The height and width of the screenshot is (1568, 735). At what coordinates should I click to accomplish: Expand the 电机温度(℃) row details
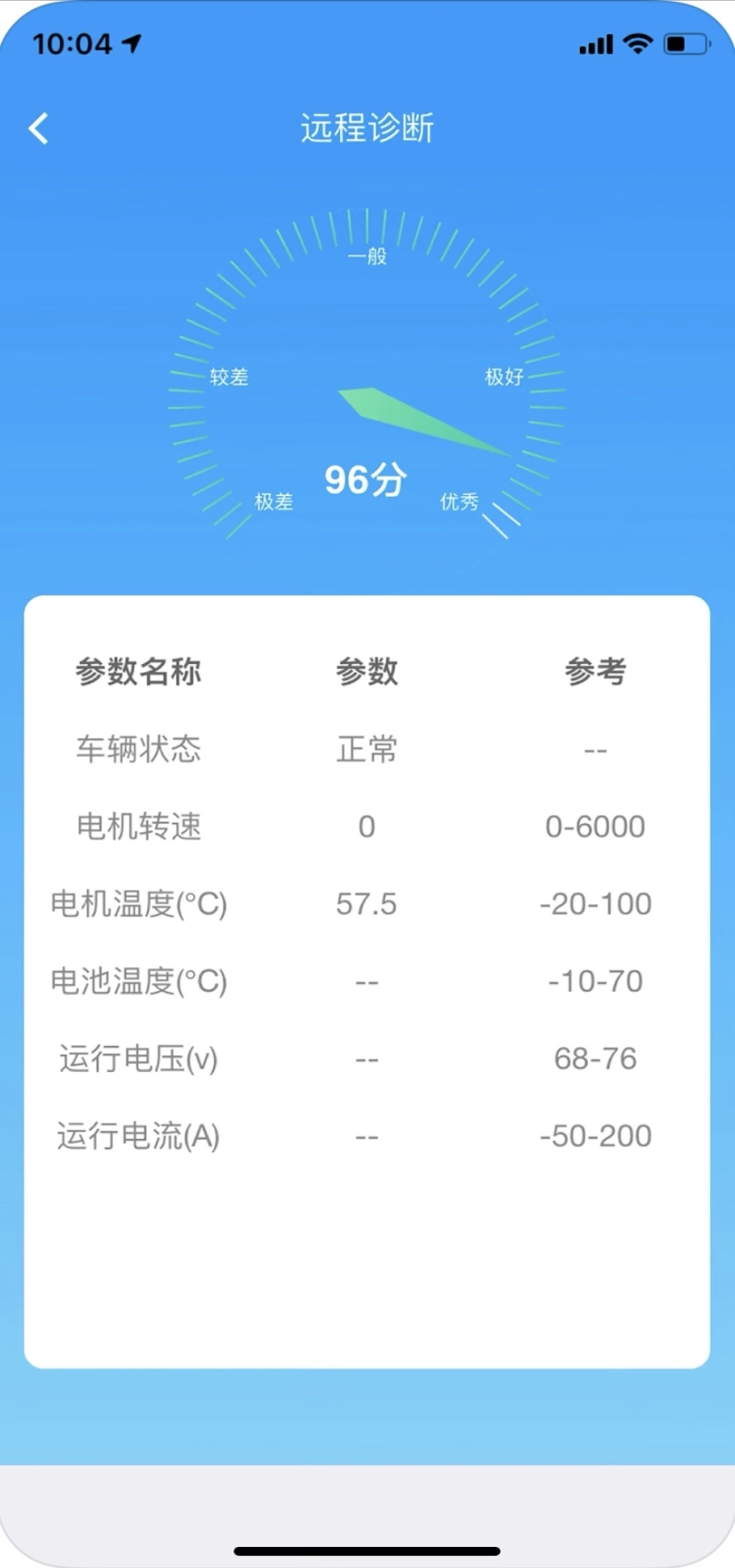367,904
